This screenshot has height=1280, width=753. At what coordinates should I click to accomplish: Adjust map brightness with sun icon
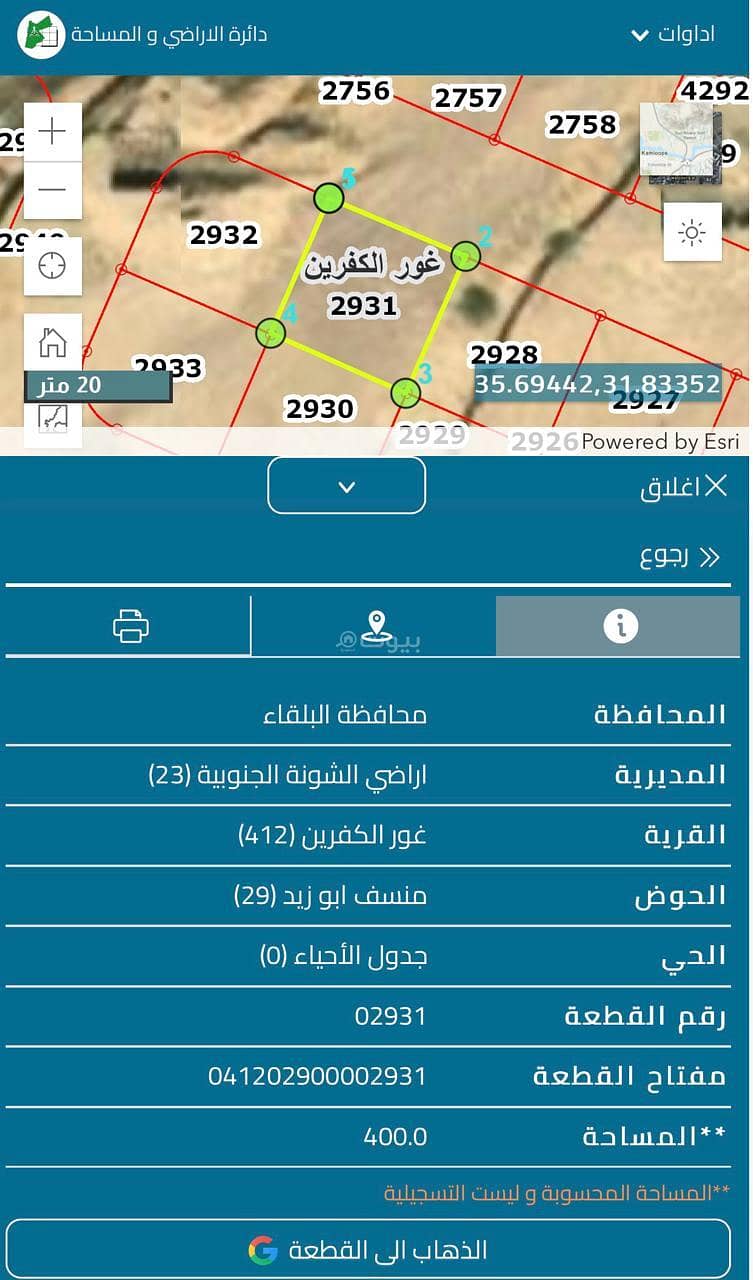coord(692,233)
